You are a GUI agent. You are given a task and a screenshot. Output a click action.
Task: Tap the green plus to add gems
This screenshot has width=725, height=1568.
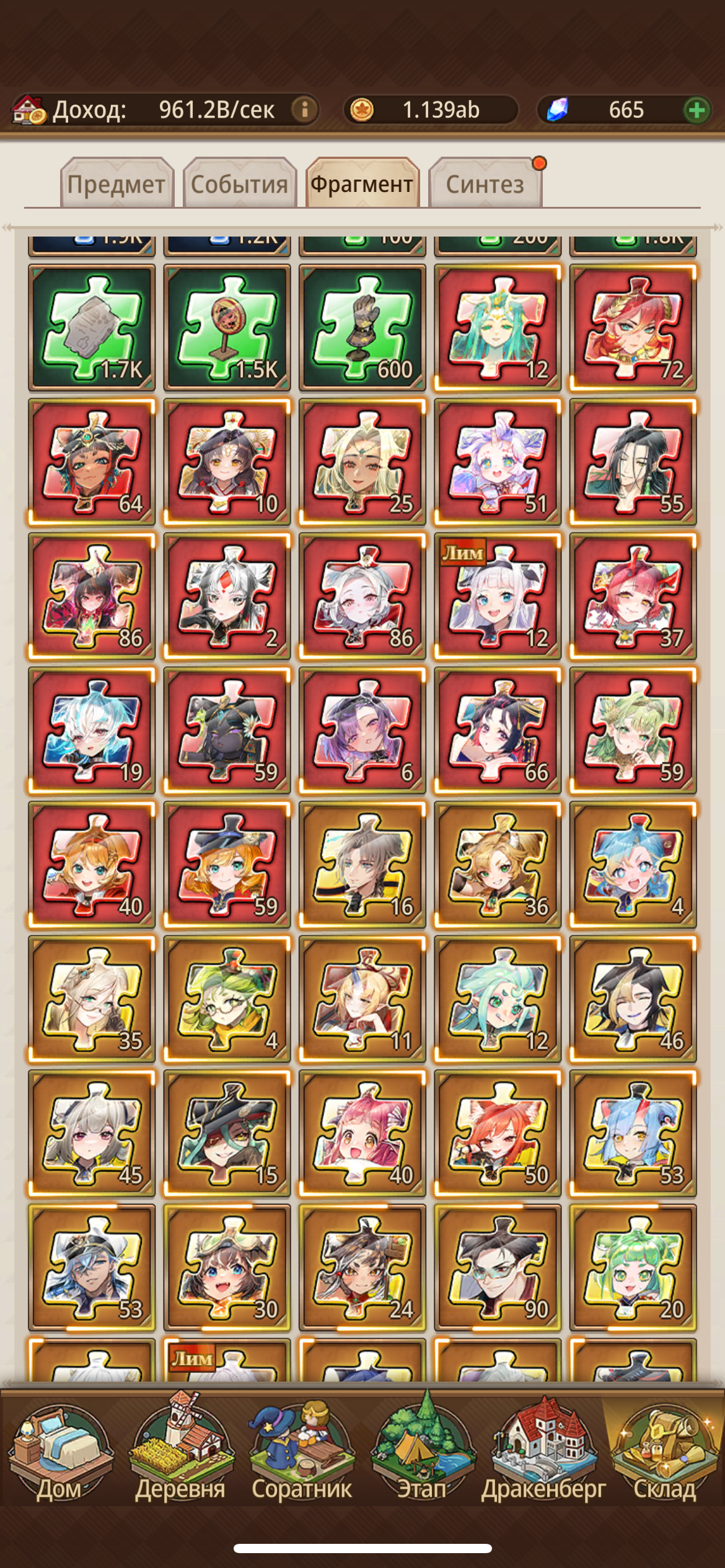[x=696, y=110]
